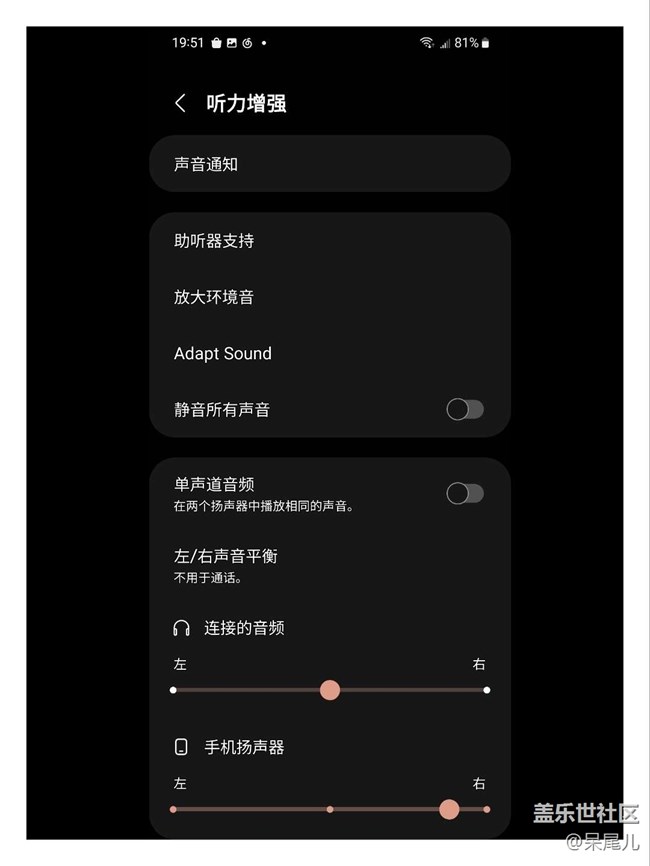Enable 单声道音频 switch
Image resolution: width=650 pixels, height=866 pixels.
point(465,493)
